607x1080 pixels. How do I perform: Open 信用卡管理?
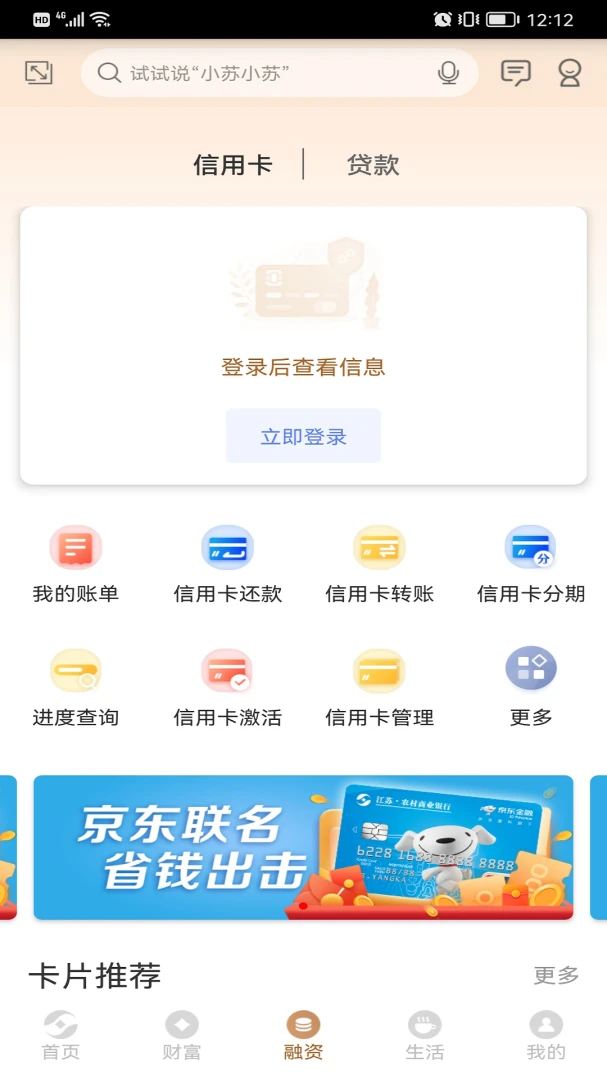click(379, 689)
